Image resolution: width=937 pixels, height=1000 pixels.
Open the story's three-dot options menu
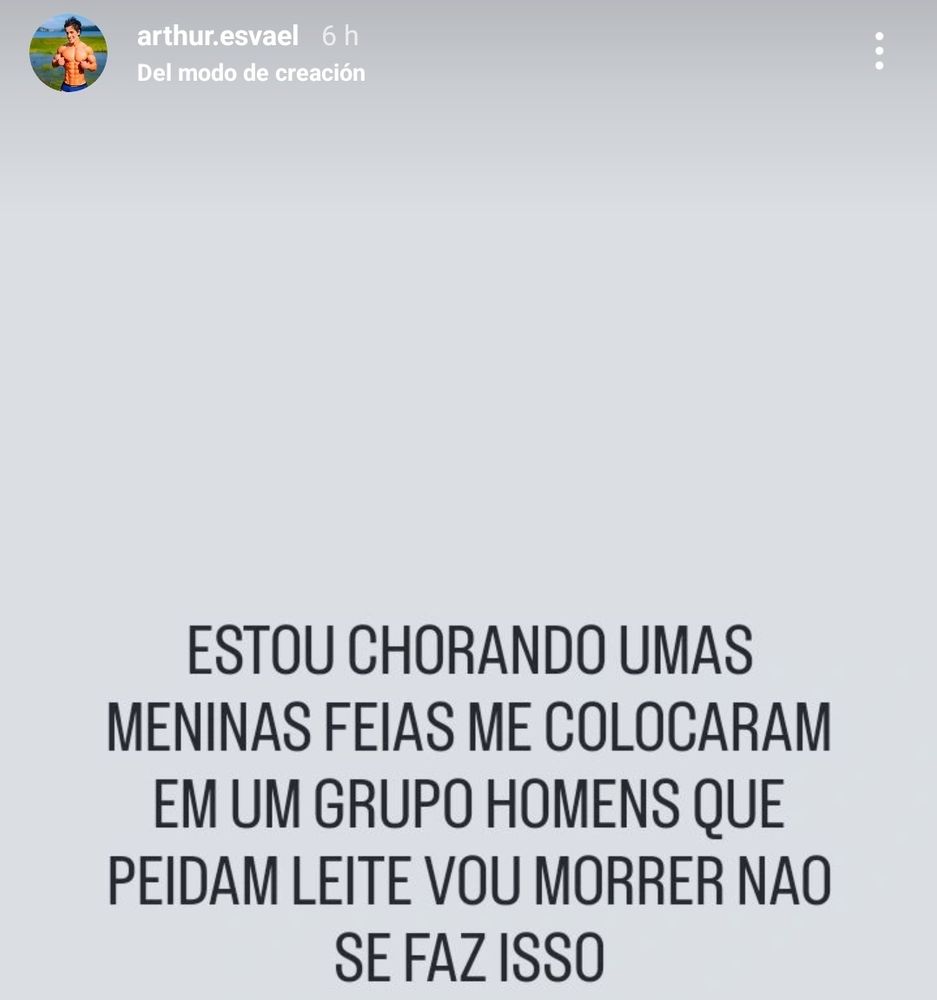[879, 50]
